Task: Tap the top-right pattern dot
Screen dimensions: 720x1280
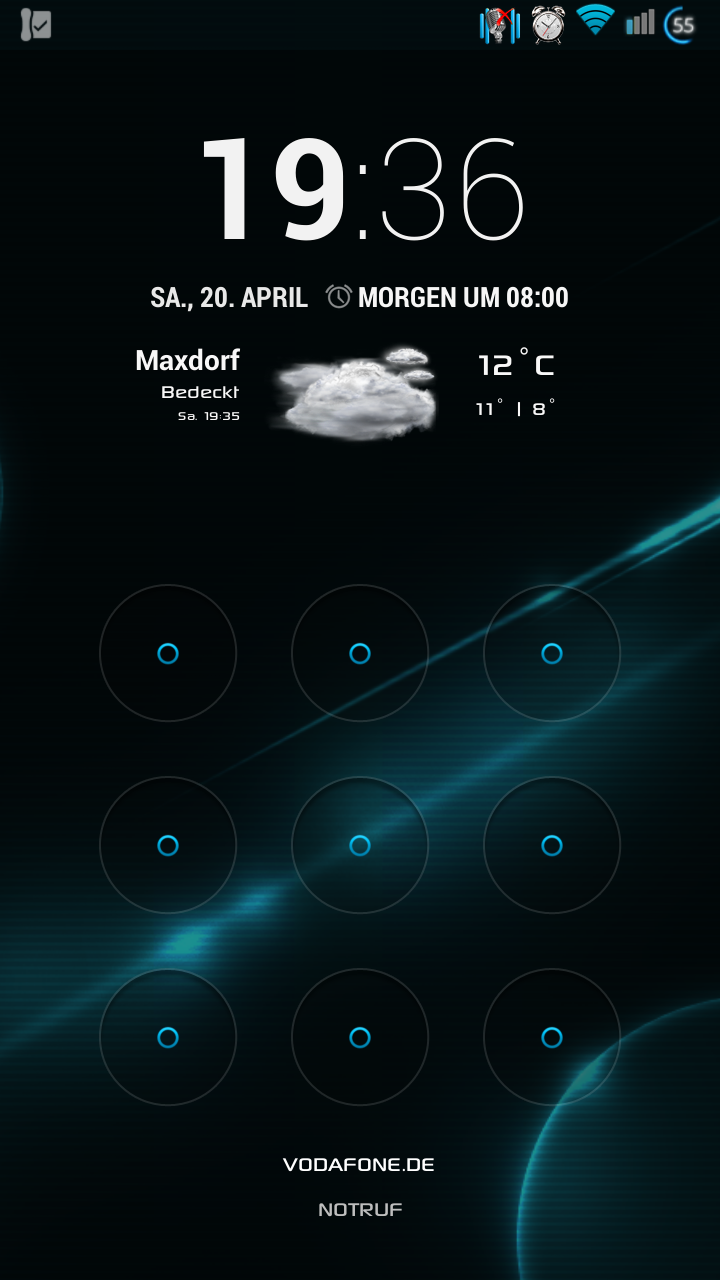Action: click(x=552, y=653)
